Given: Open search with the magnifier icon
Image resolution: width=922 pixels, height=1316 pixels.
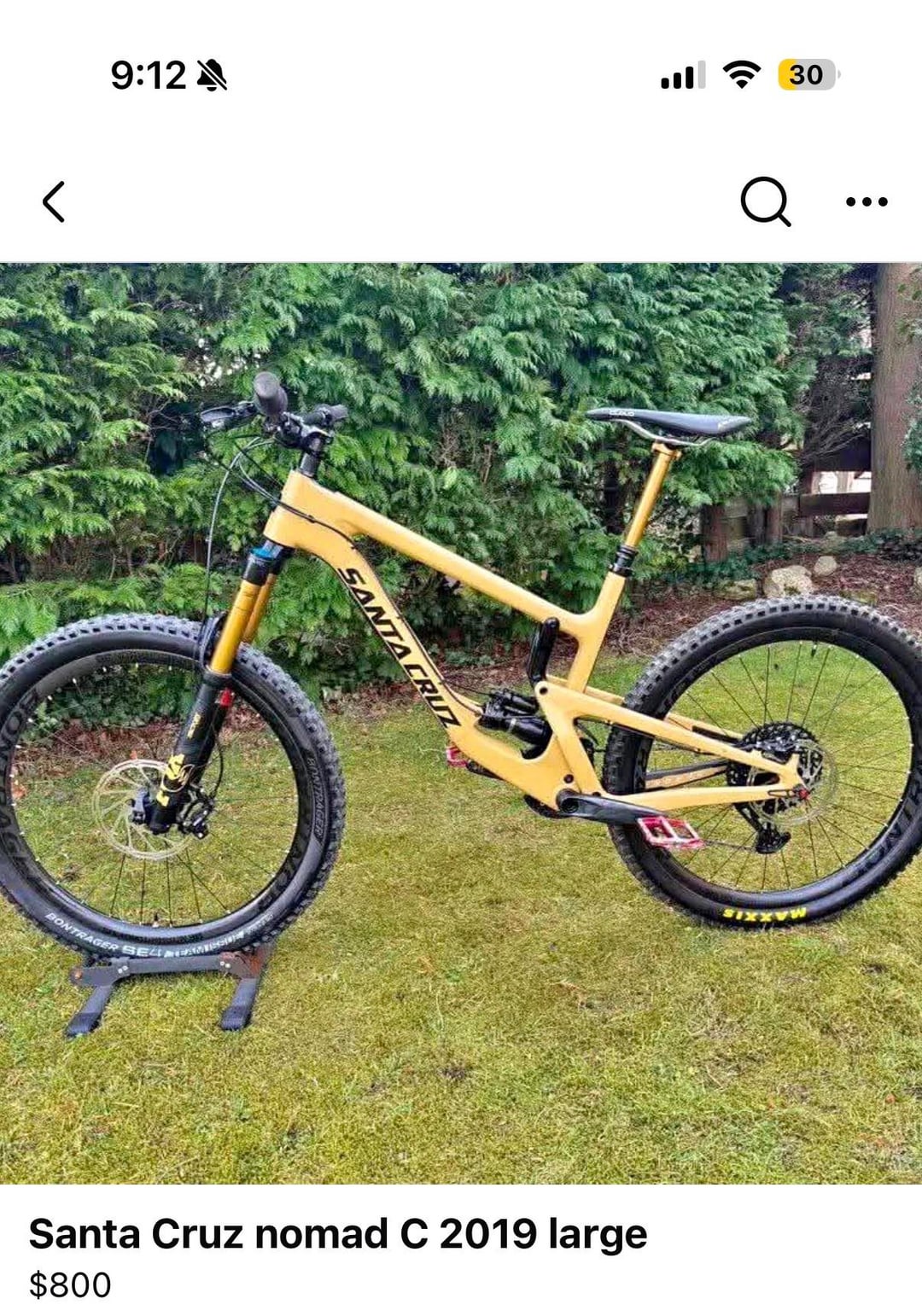Looking at the screenshot, I should pos(765,201).
